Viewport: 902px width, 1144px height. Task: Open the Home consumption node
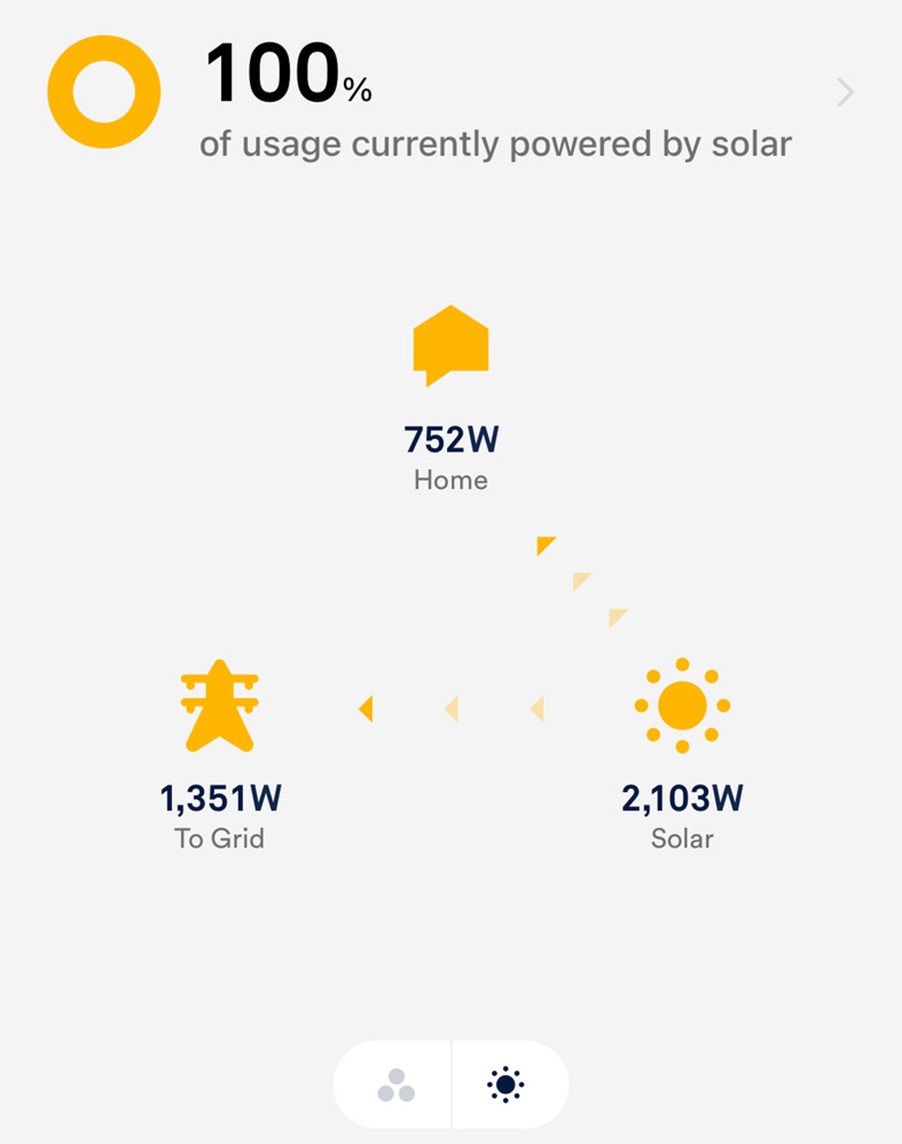tap(451, 345)
